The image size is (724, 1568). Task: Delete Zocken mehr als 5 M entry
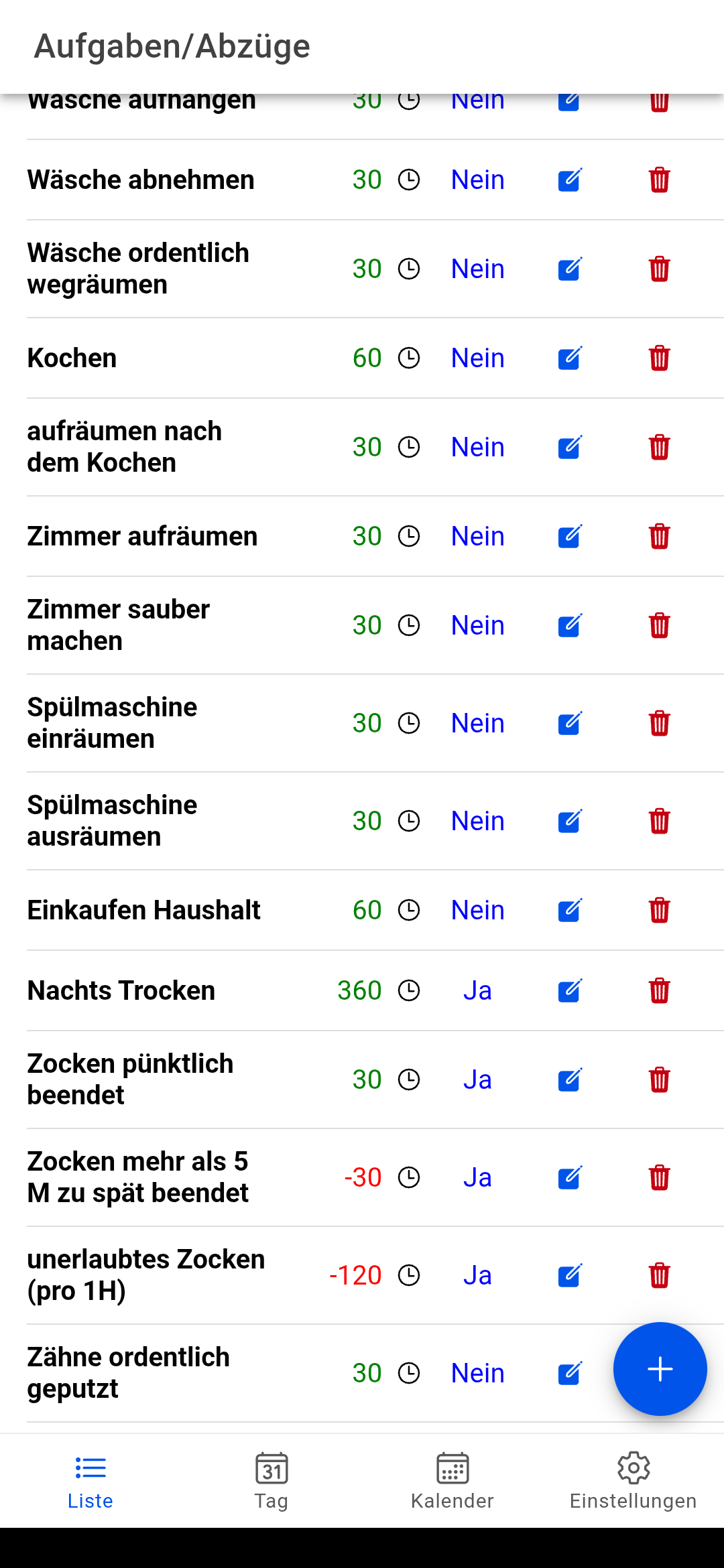(x=659, y=1177)
